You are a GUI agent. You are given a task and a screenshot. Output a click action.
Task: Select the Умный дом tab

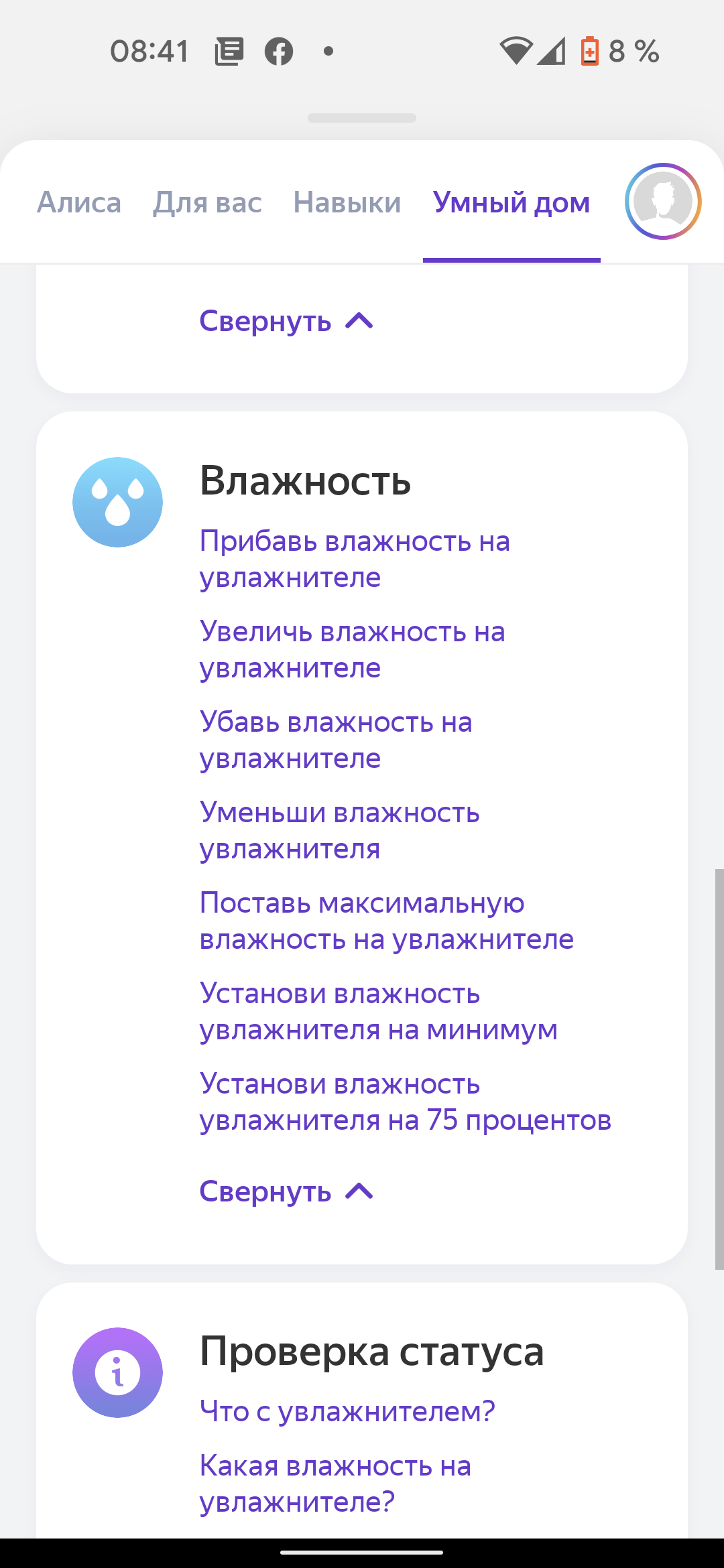pyautogui.click(x=511, y=202)
